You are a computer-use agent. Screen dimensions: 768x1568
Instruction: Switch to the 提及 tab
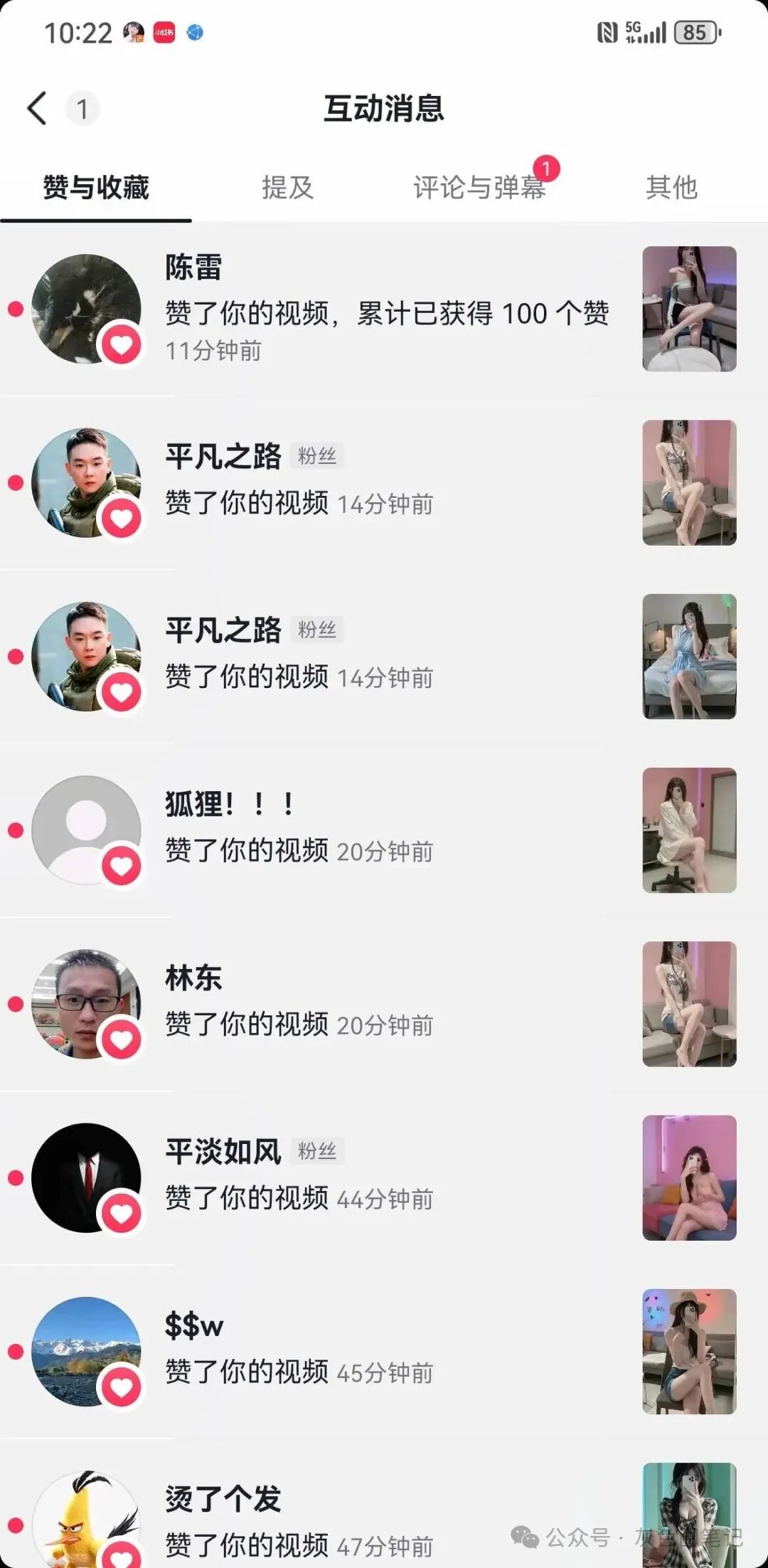[287, 188]
